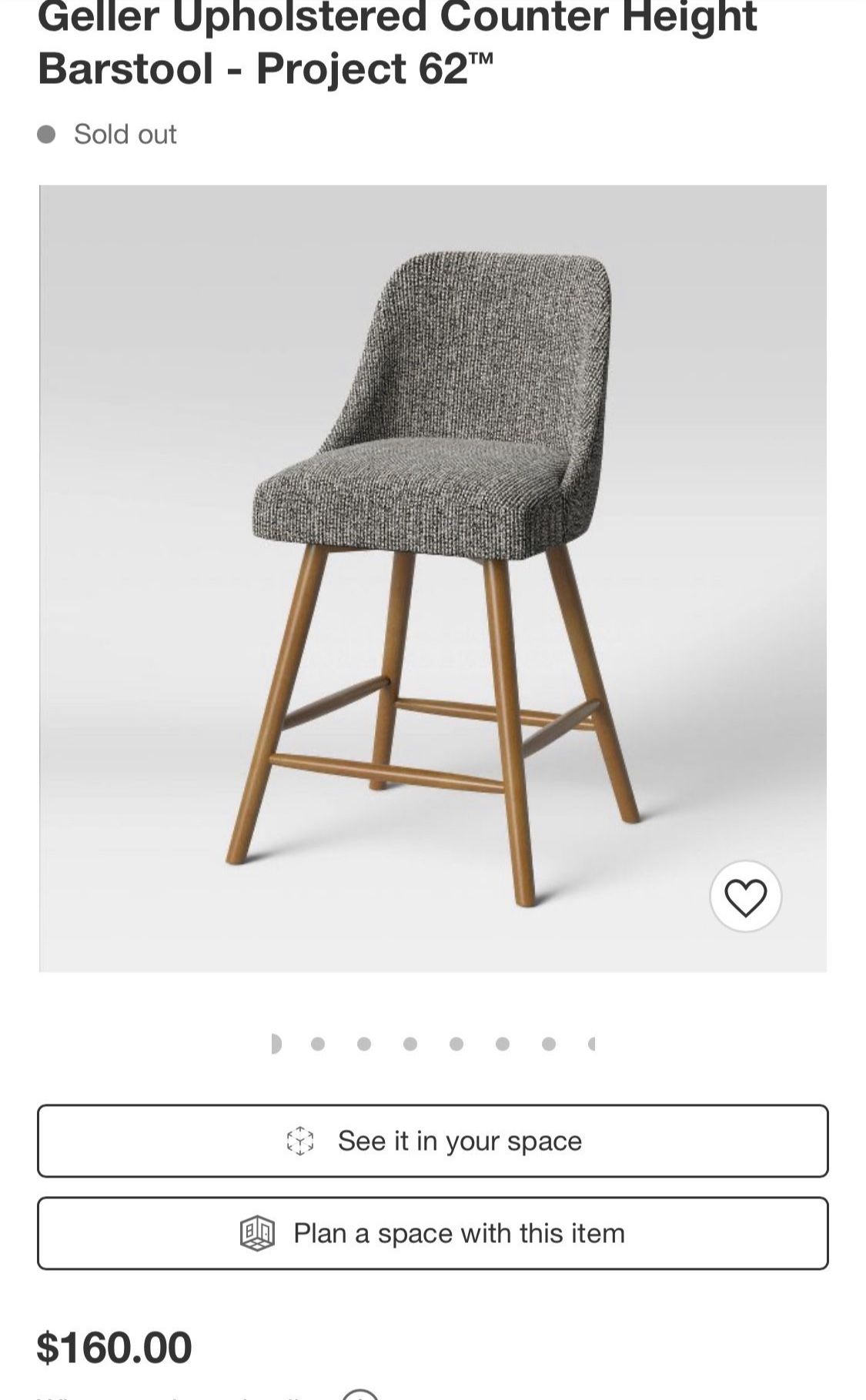Viewport: 866px width, 1400px height.
Task: Select "Plan a space with this item"
Action: coord(433,1233)
